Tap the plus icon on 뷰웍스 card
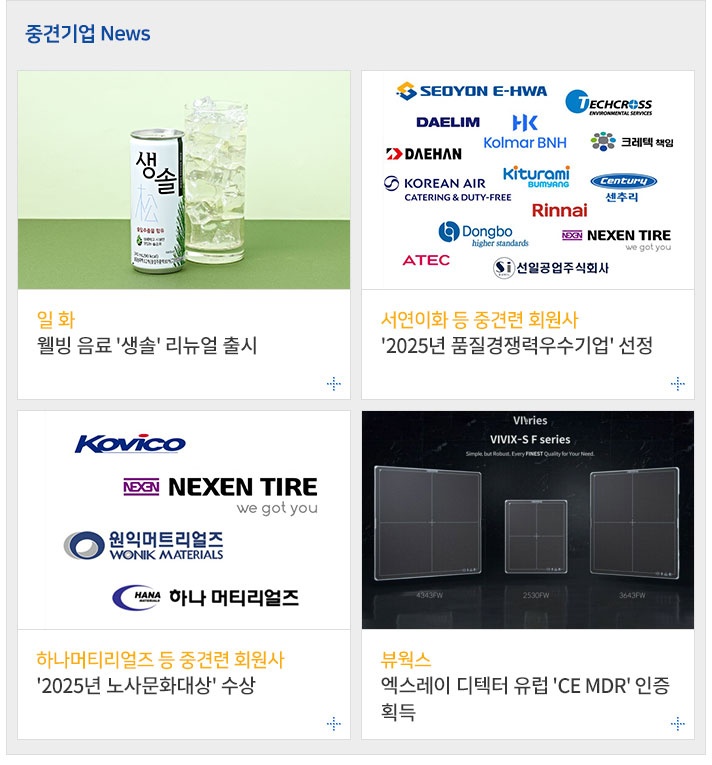Screen dimensions: 712x765 point(677,723)
